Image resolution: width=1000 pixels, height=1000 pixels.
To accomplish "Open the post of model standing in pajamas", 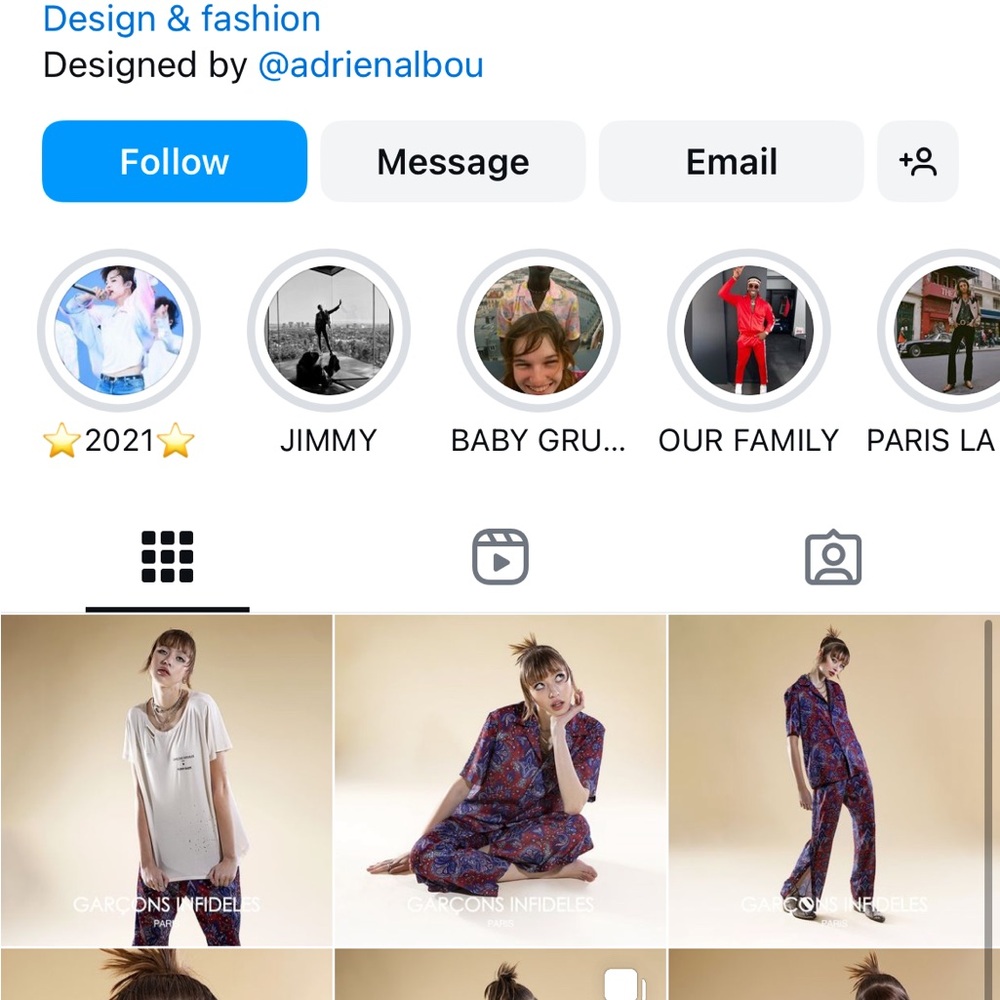I will [830, 780].
